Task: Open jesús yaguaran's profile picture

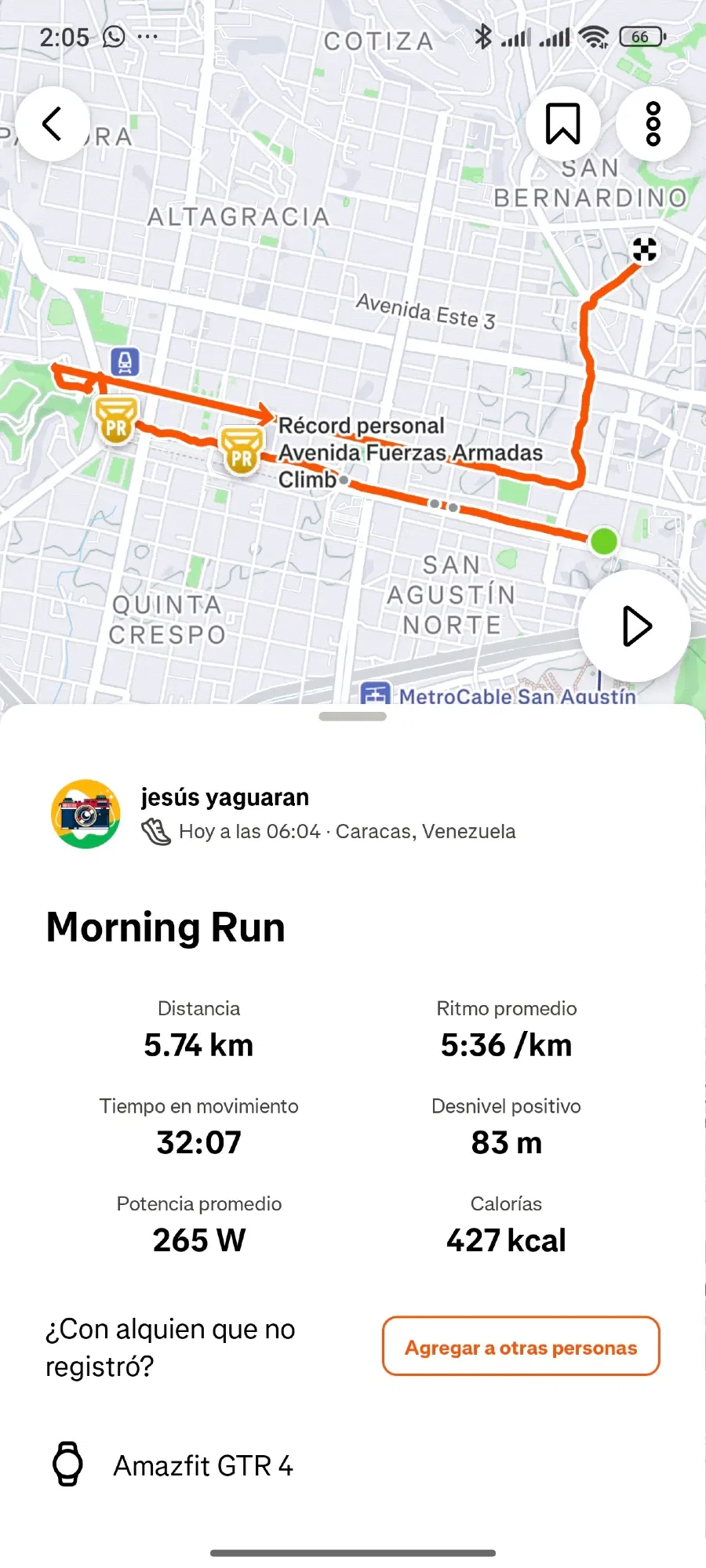Action: (x=86, y=814)
